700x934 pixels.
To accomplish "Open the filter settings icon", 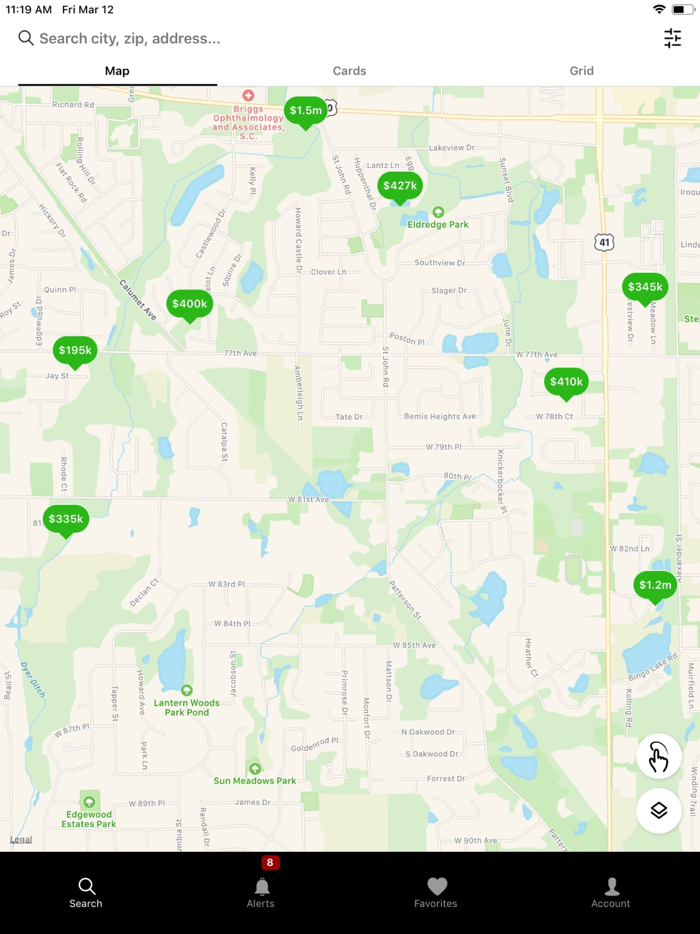I will pos(672,38).
